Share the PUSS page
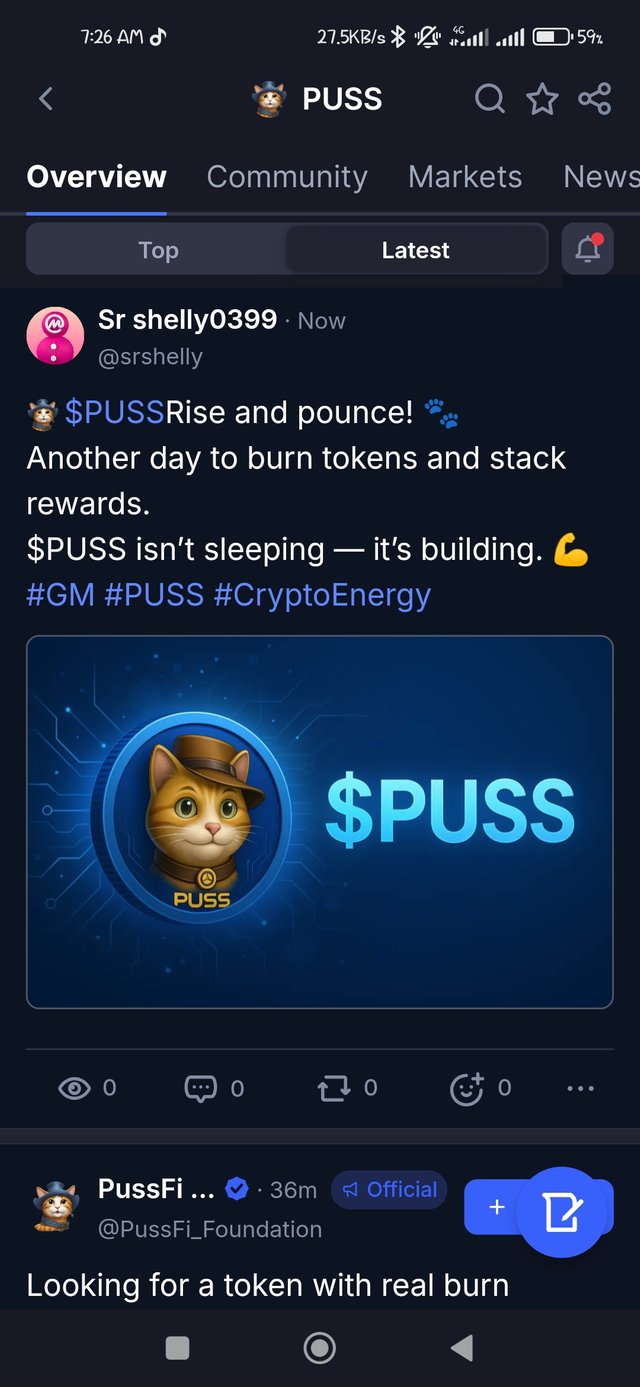 [x=595, y=99]
